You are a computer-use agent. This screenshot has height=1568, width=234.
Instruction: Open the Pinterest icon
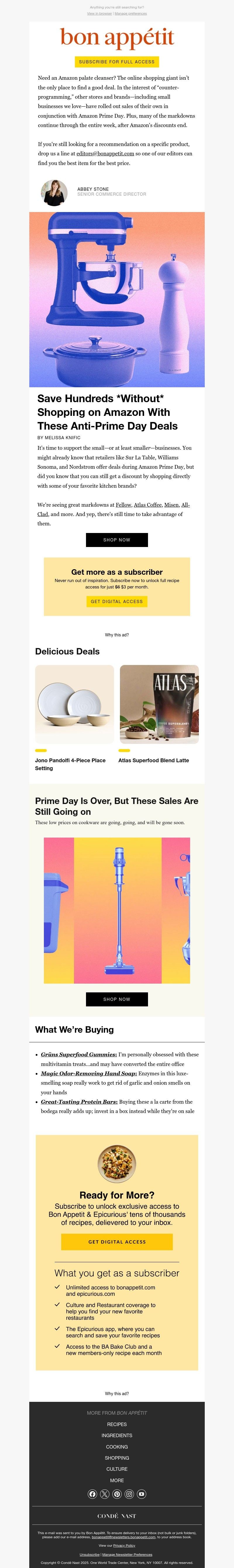coord(117,1494)
